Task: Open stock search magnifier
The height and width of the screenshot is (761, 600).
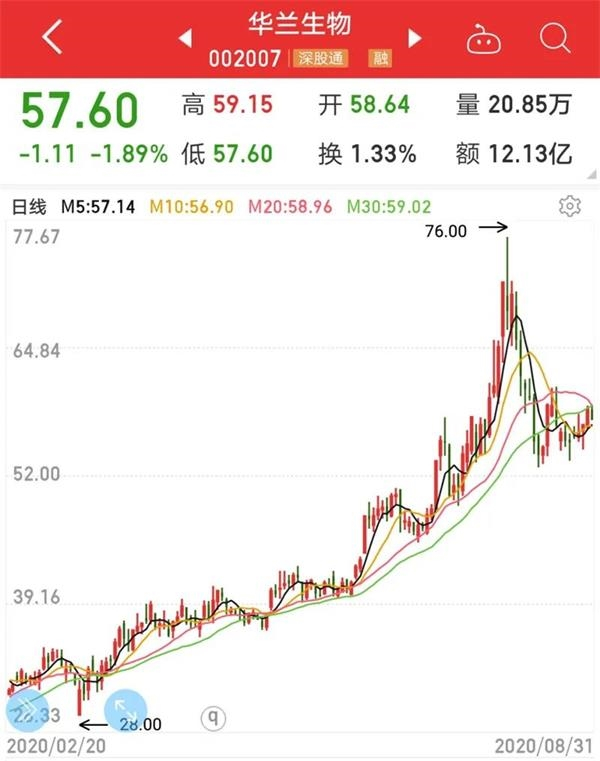Action: click(x=554, y=38)
